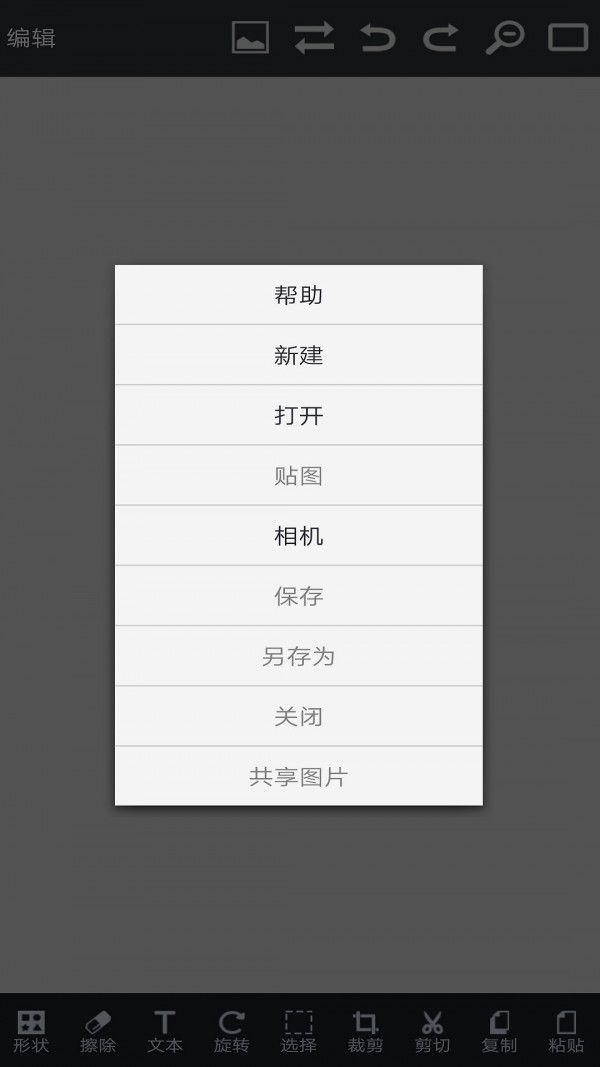Choose 另存为 save as
Screen dimensions: 600x1067
pos(299,656)
